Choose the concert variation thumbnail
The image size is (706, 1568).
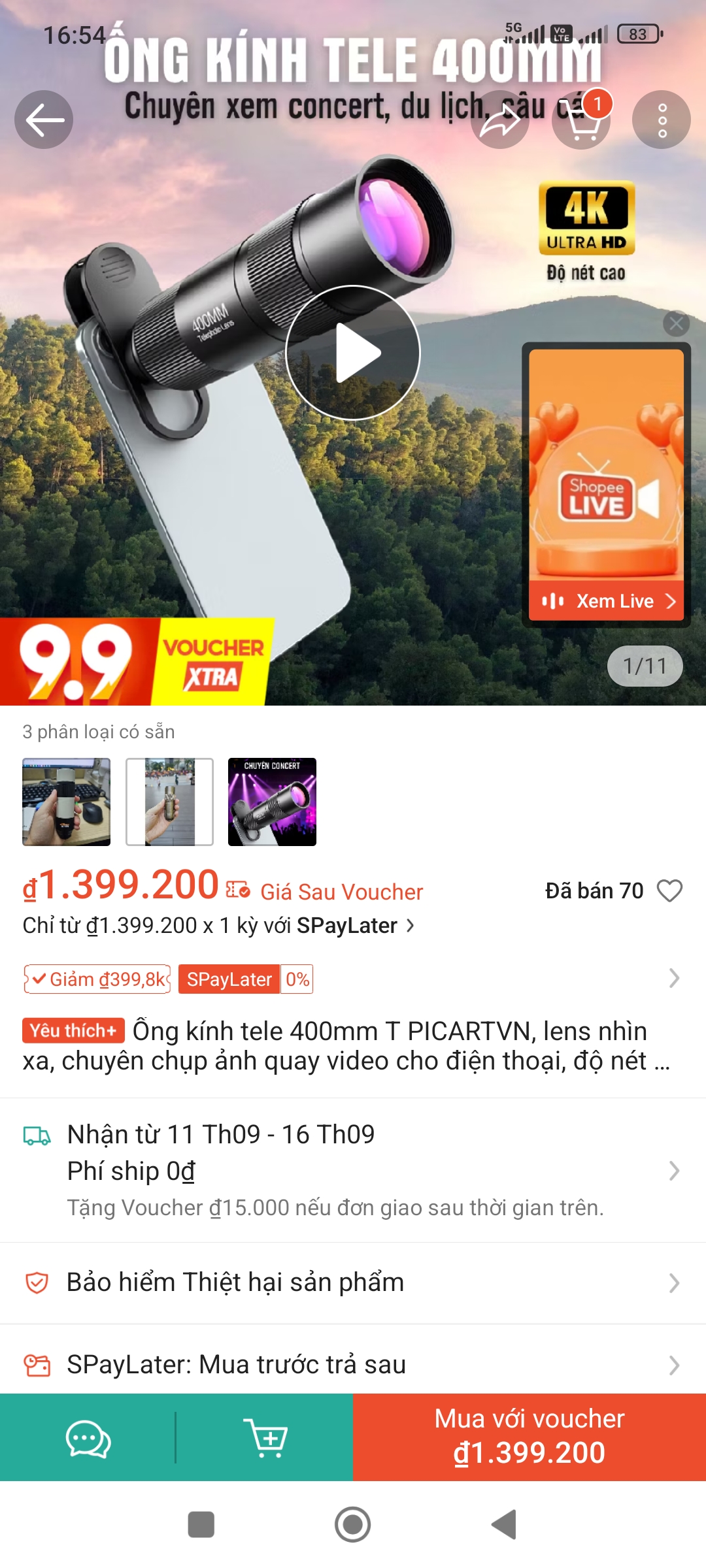click(x=272, y=802)
